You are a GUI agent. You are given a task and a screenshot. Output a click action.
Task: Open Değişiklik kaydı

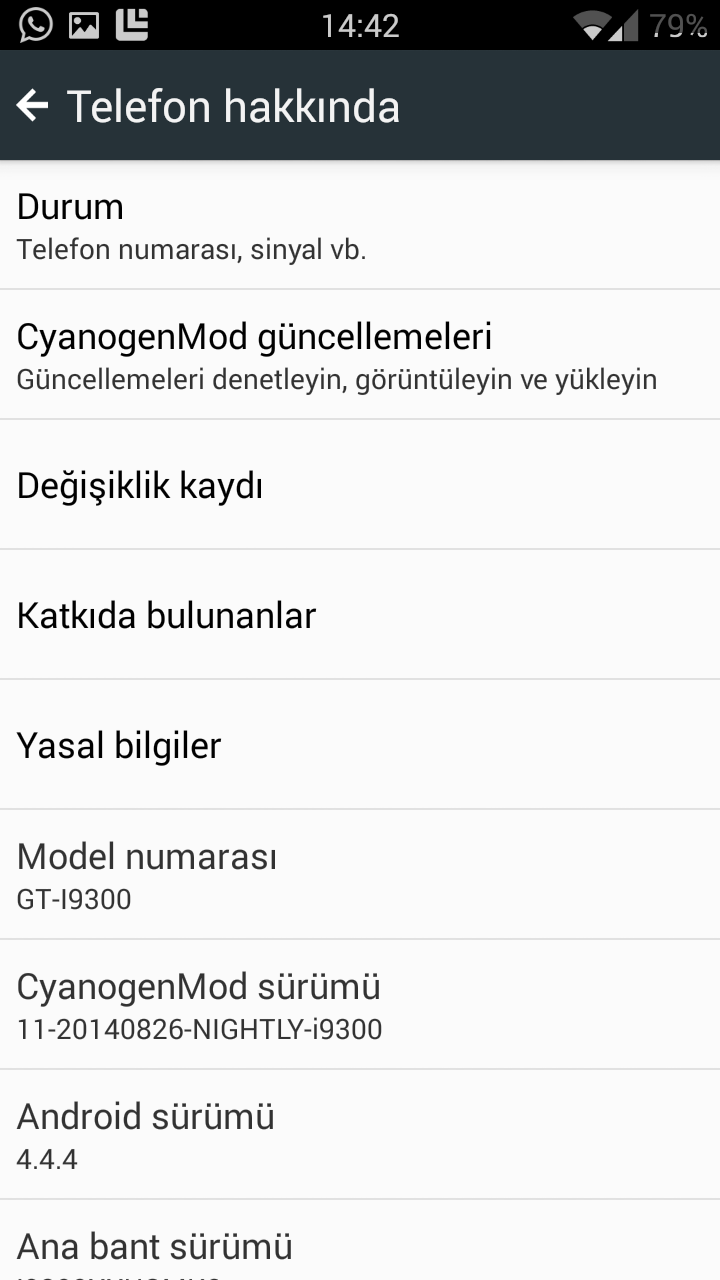click(x=360, y=485)
